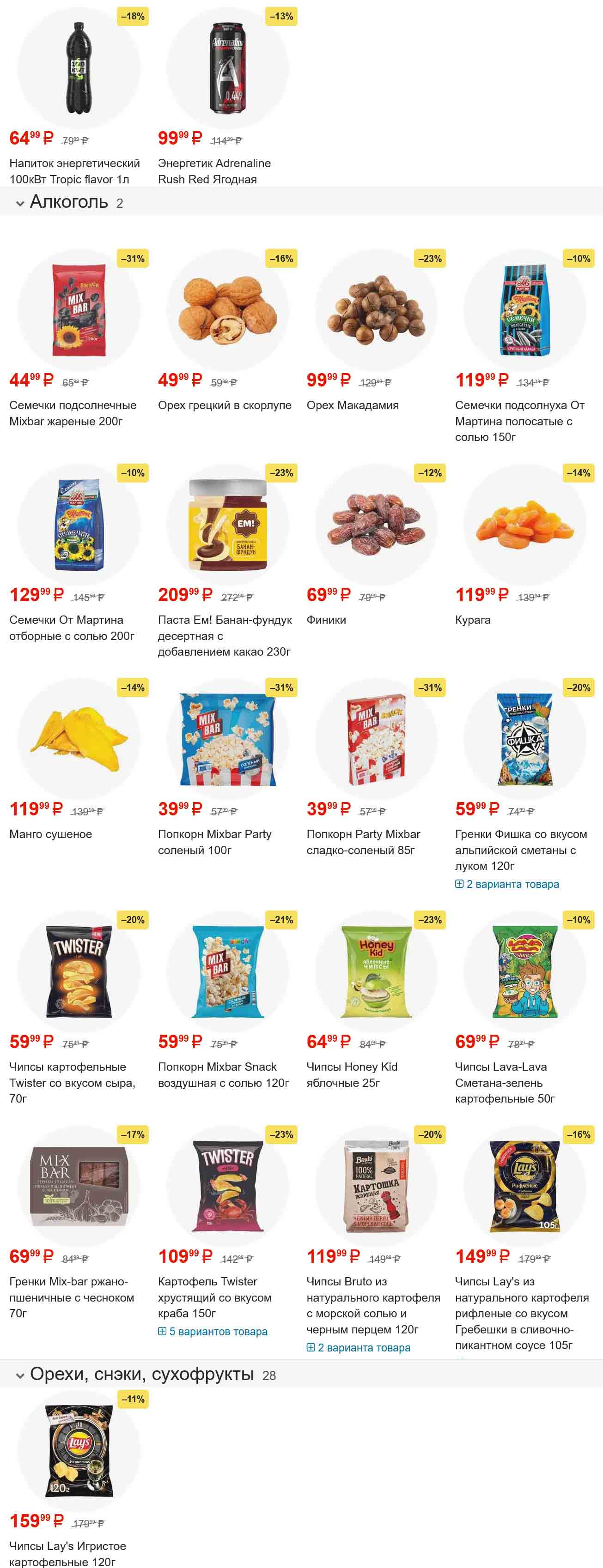The height and width of the screenshot is (1568, 603).
Task: Open Напиток энергетический 100кВт Tropic flavor
Action: pos(74,171)
